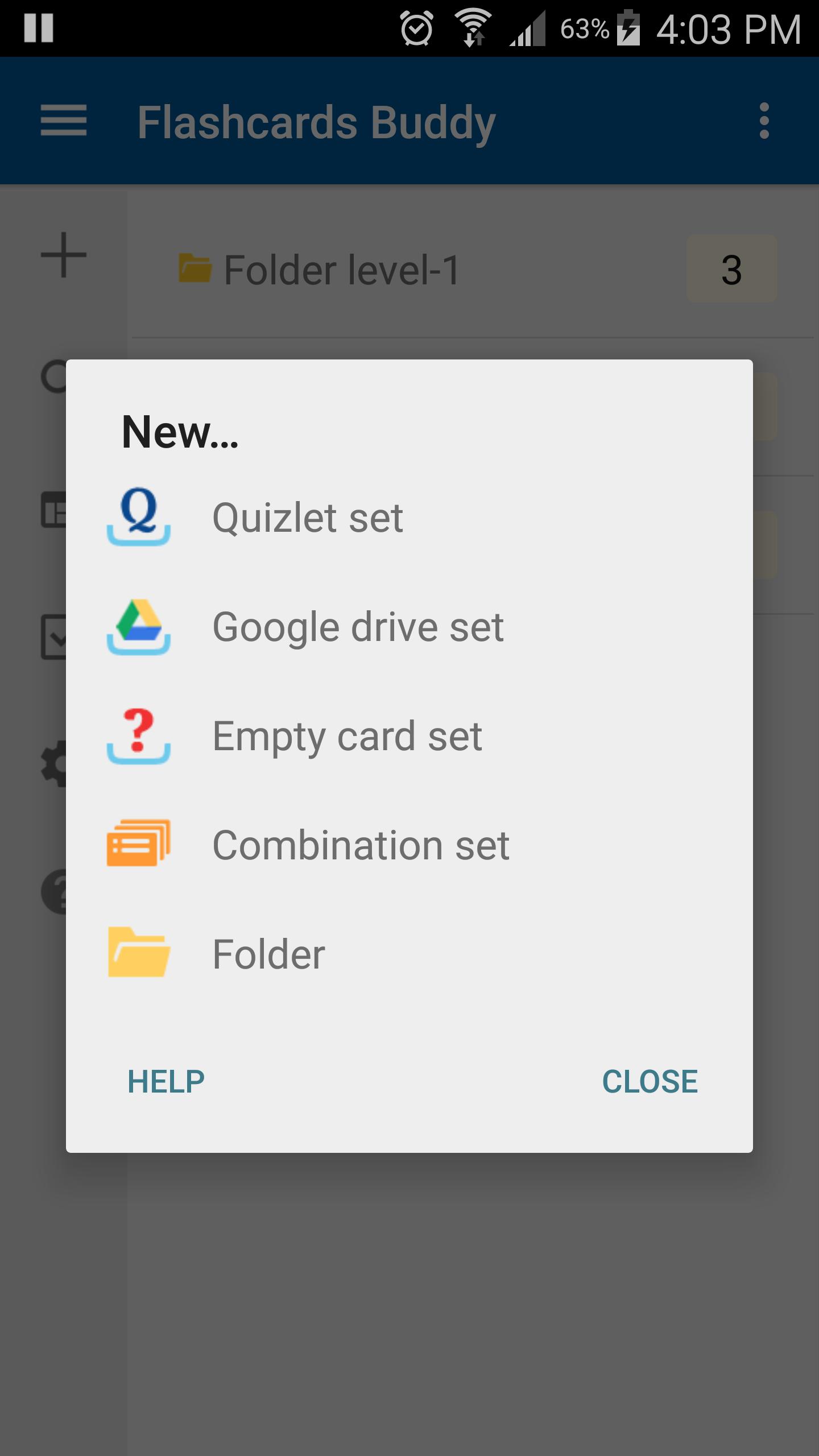
Task: Open the hamburger navigation menu
Action: pos(63,121)
